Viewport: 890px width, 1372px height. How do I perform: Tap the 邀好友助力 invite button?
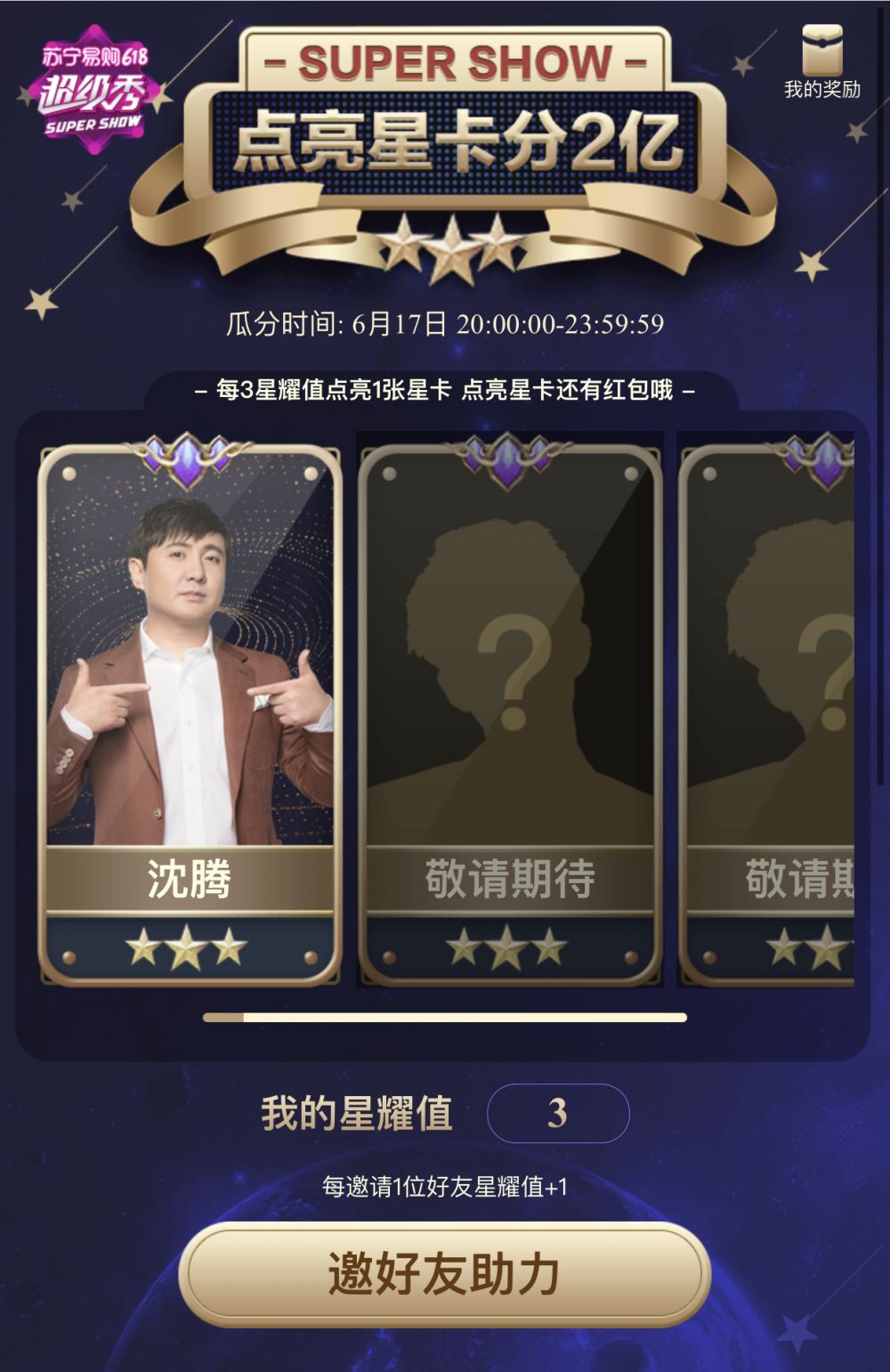(444, 1273)
